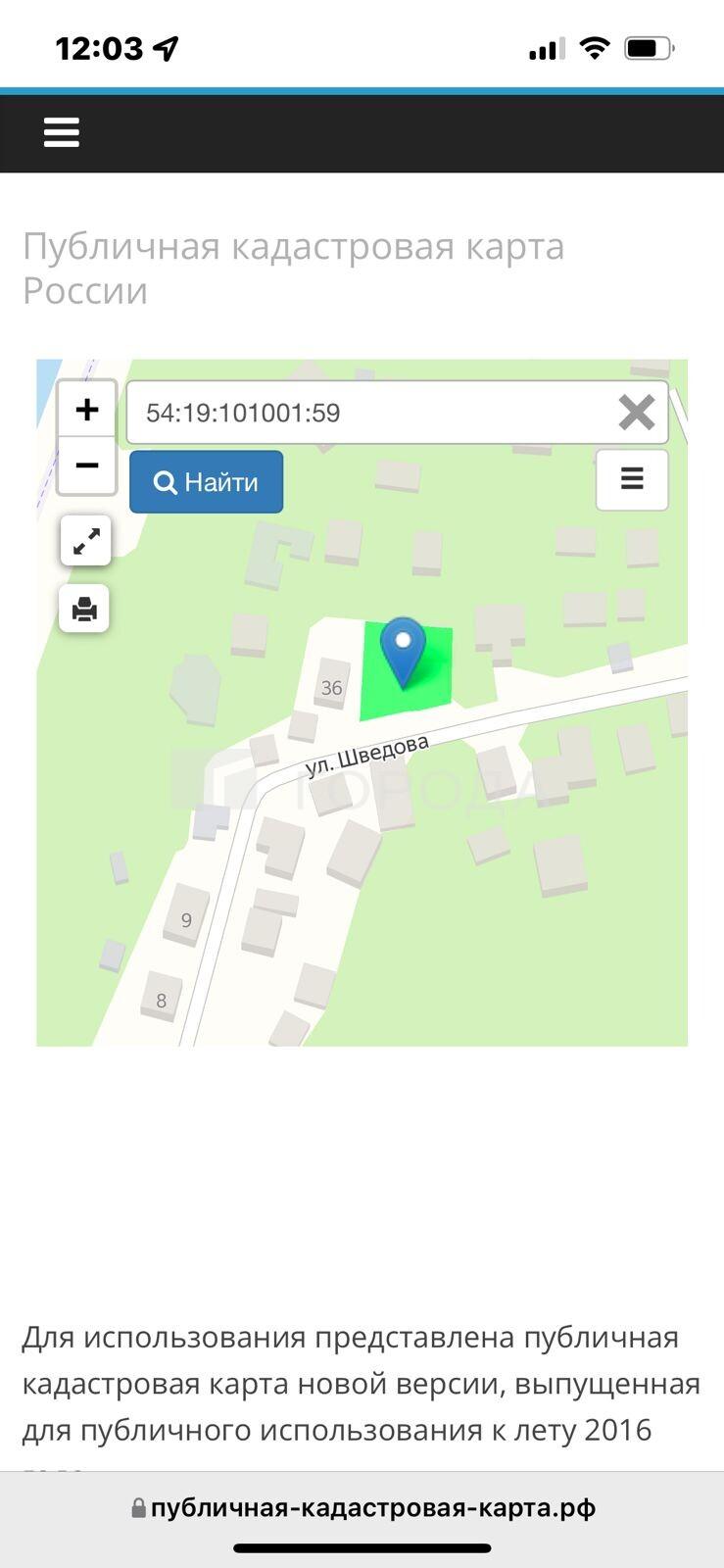This screenshot has width=724, height=1568.
Task: Zoom in on the map
Action: click(87, 409)
